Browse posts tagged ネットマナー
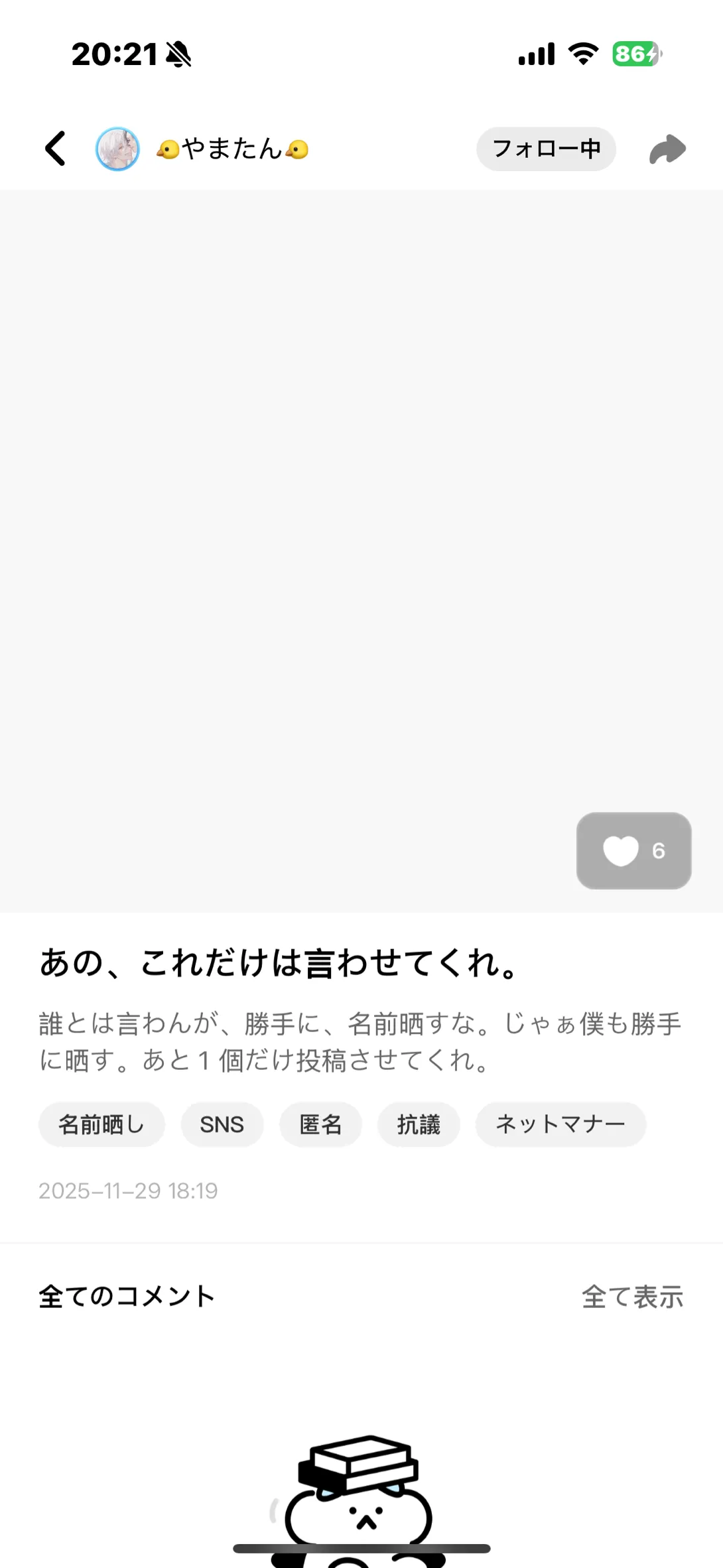723x1568 pixels. pos(560,1124)
